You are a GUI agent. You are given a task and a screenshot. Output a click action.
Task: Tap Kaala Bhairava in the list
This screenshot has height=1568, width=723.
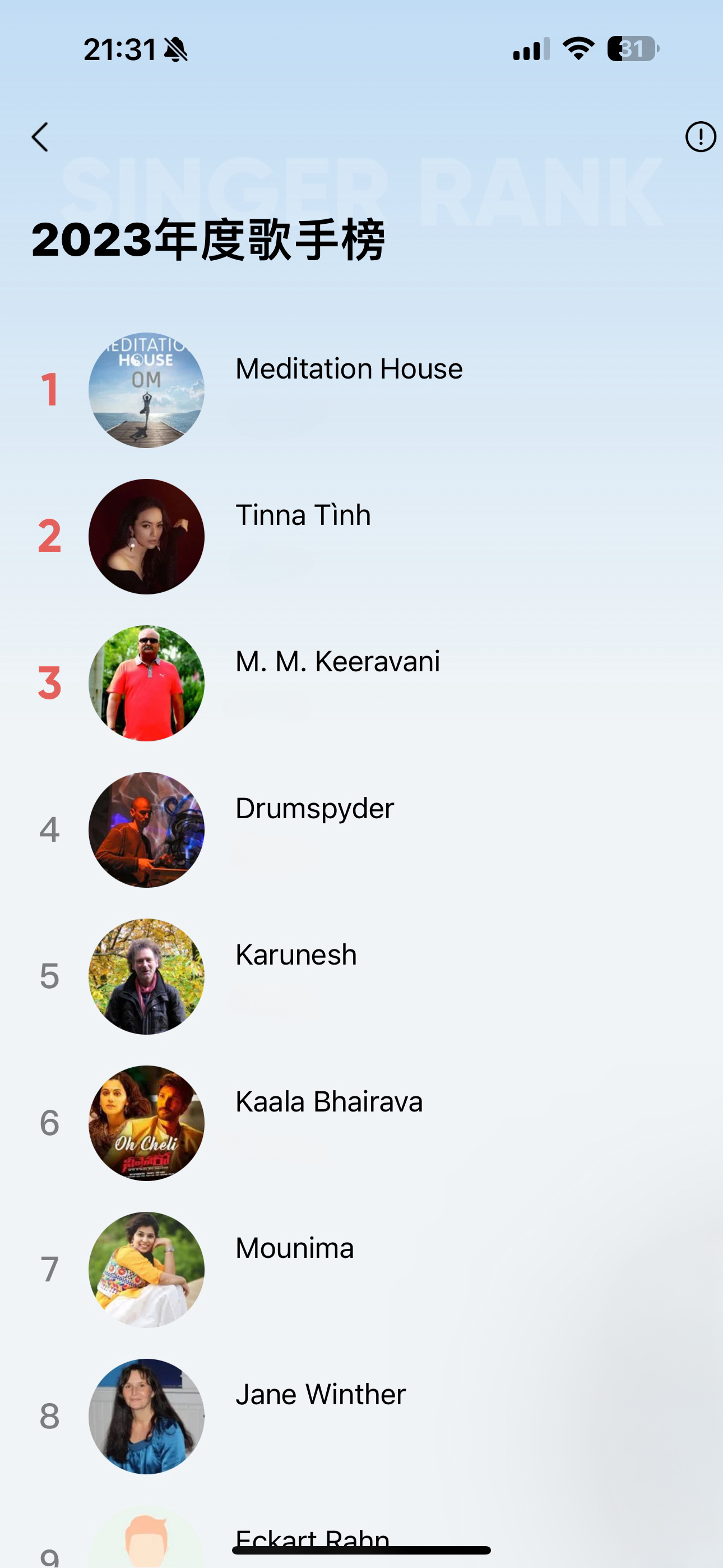tap(328, 1103)
